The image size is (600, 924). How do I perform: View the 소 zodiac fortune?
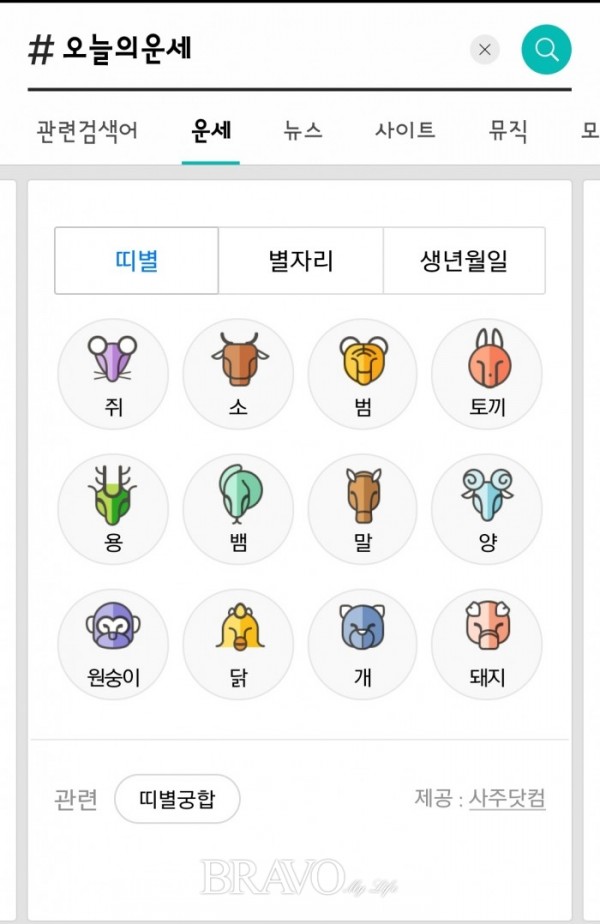click(238, 374)
